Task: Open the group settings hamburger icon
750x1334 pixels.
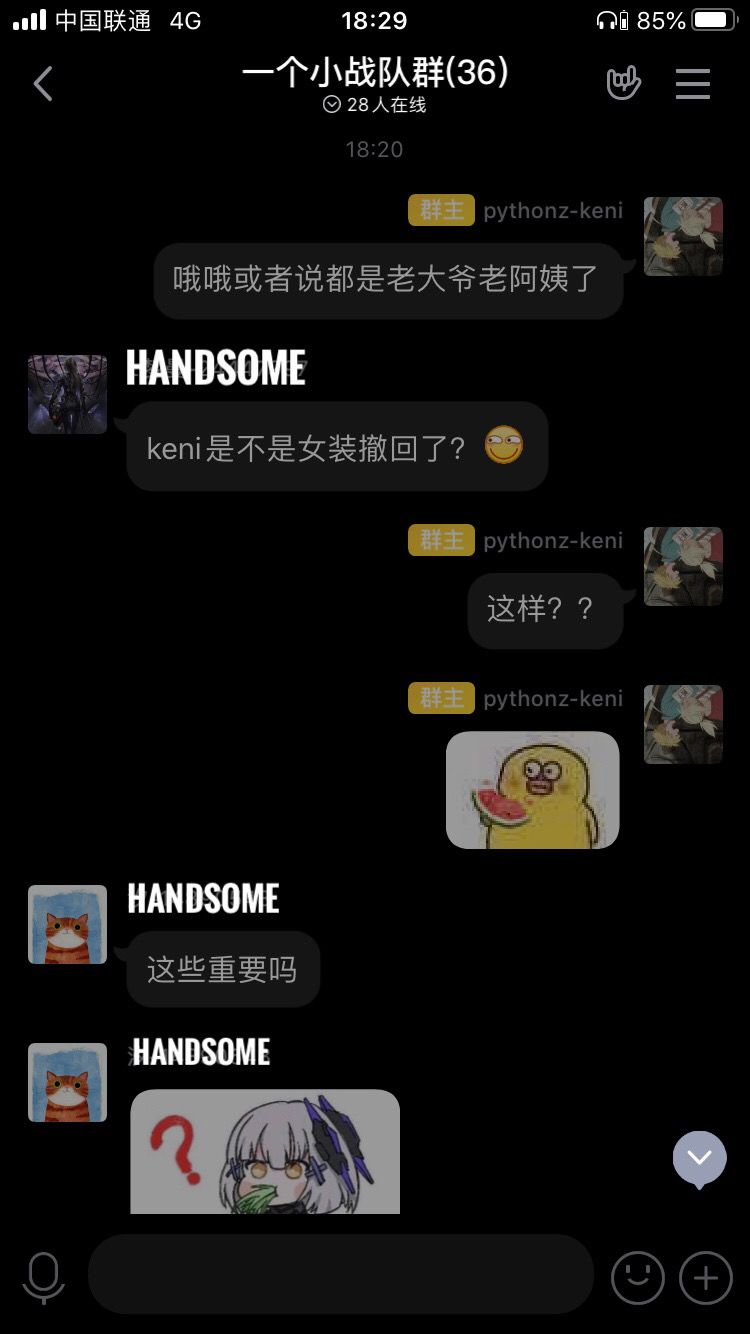Action: [692, 84]
